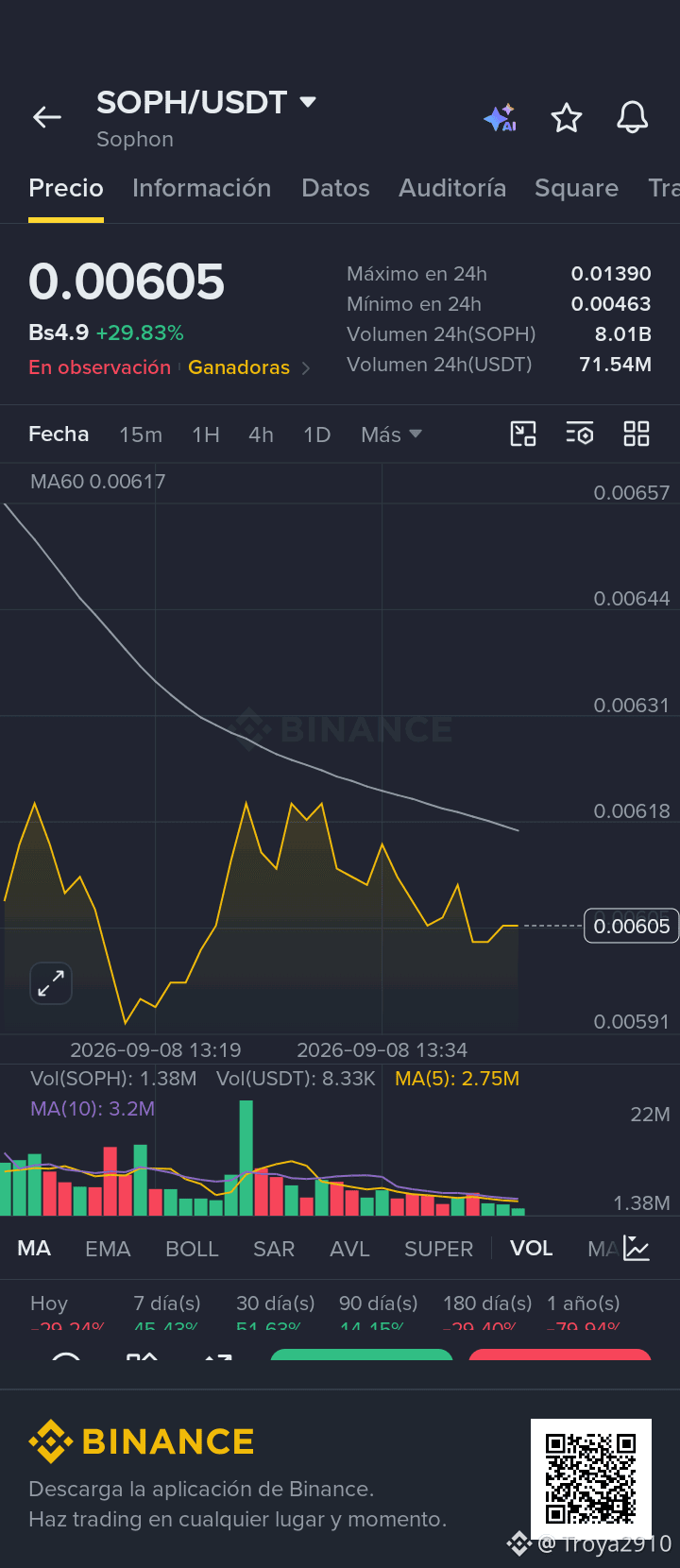
Task: Open the indicators chart icon
Action: point(637,1248)
